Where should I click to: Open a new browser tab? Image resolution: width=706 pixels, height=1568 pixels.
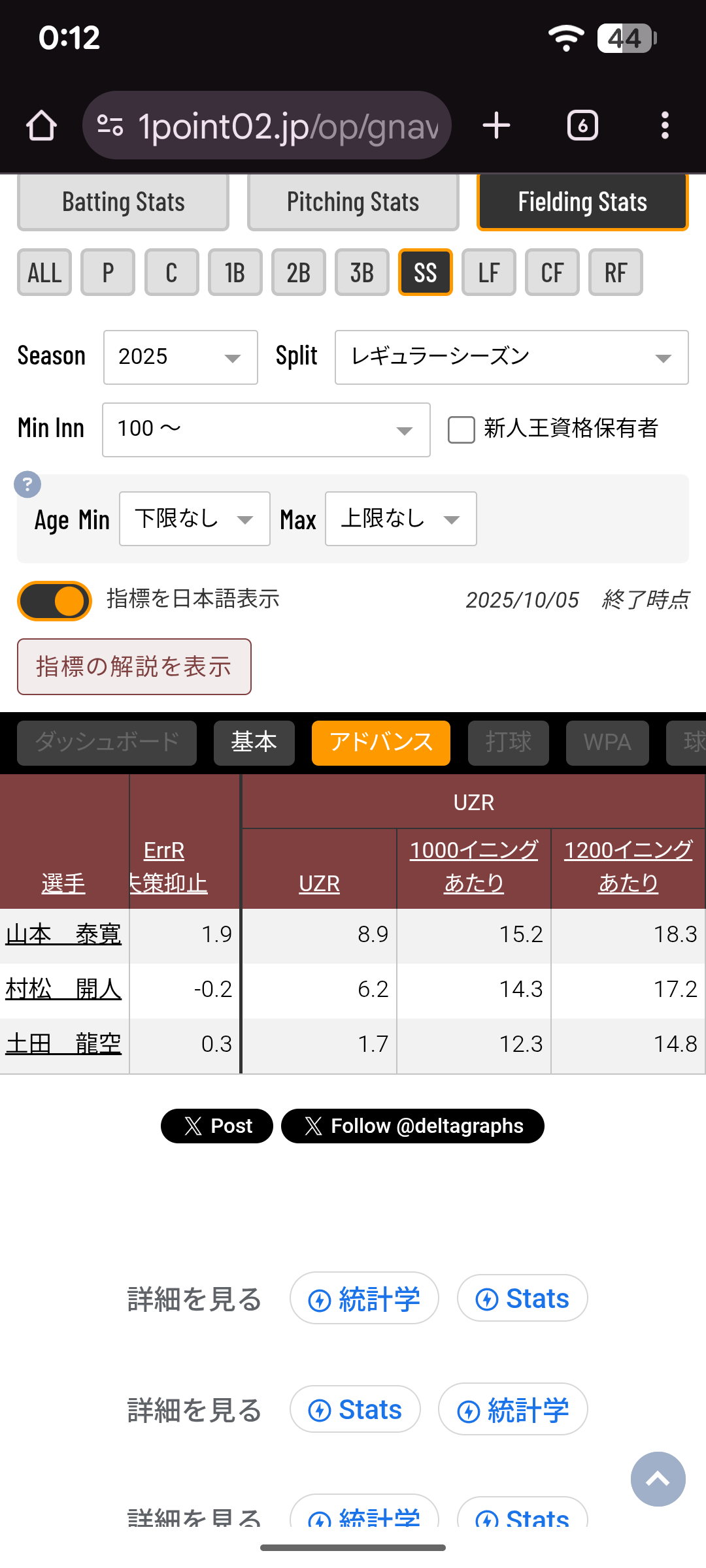click(496, 125)
